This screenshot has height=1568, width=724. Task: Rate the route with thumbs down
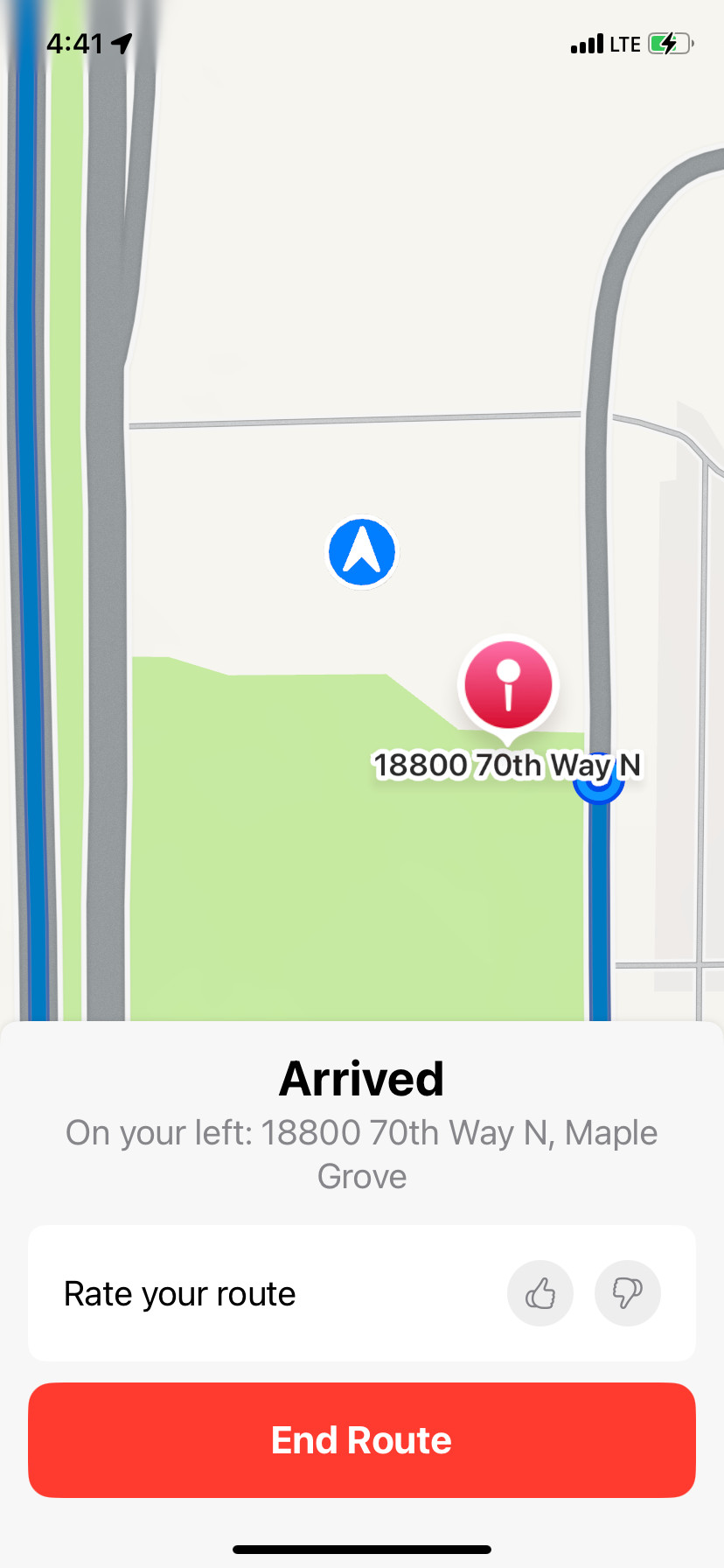(x=628, y=1293)
